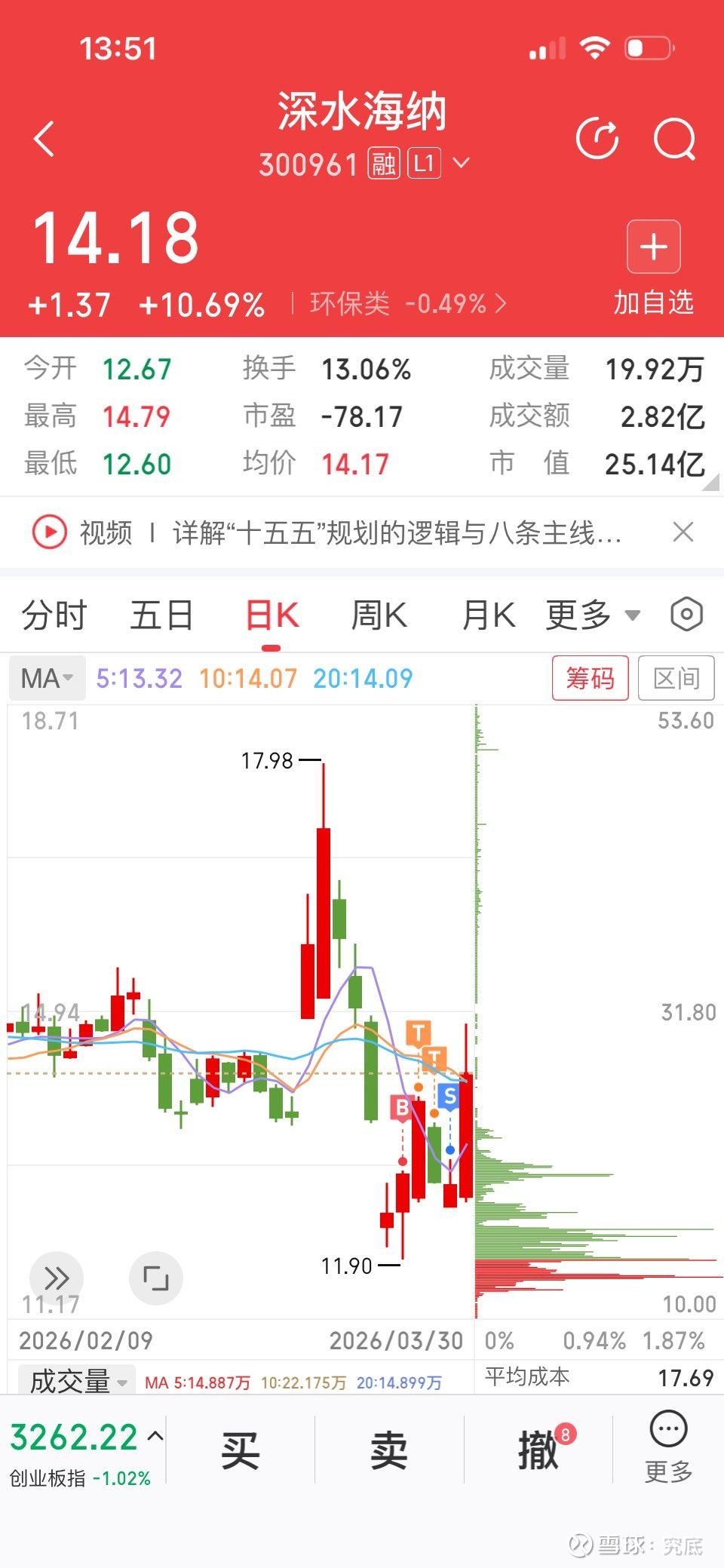Screen dimensions: 724x1568
Task: Open the MA indicator dropdown
Action: 47,678
